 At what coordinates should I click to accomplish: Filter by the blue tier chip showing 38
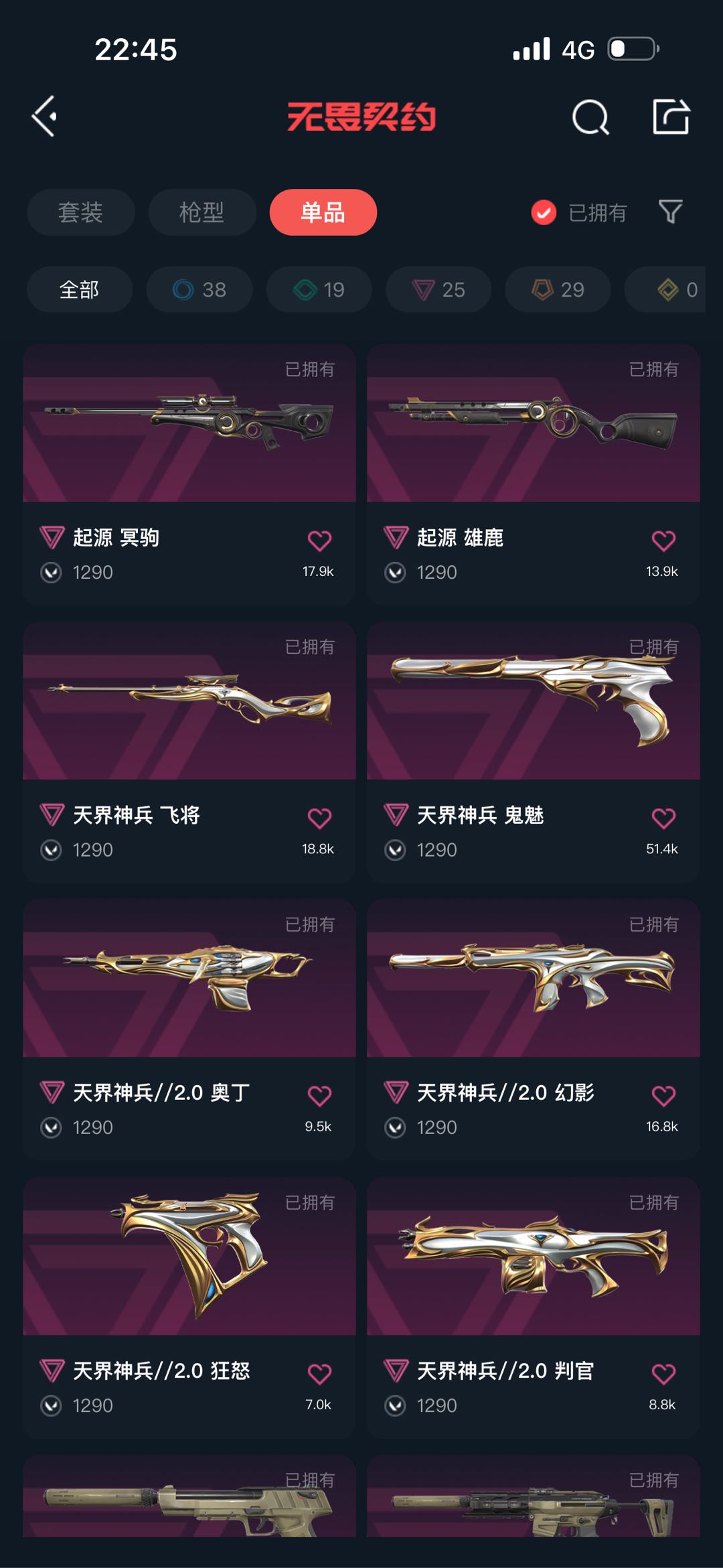pyautogui.click(x=199, y=289)
